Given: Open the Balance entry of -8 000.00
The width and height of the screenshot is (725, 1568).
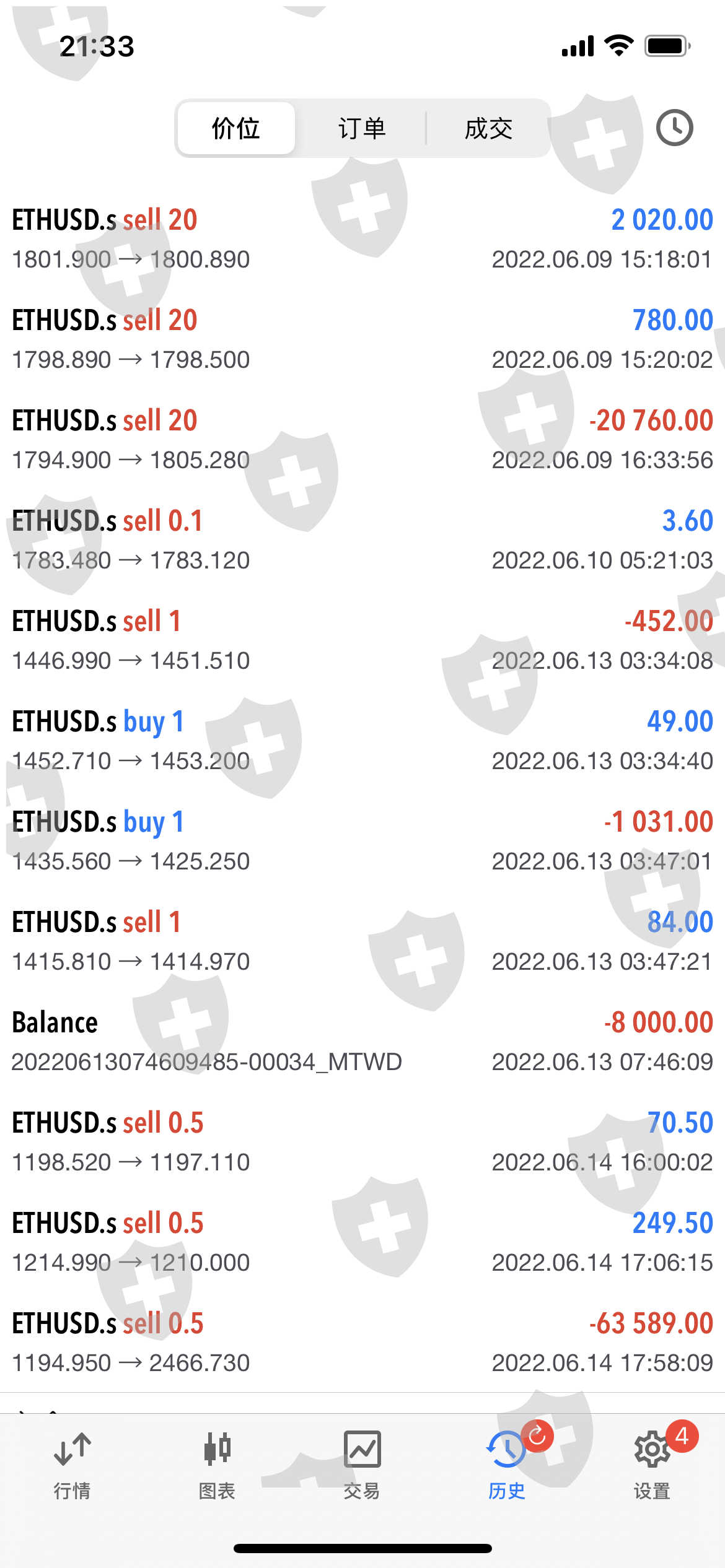Looking at the screenshot, I should click(362, 1042).
